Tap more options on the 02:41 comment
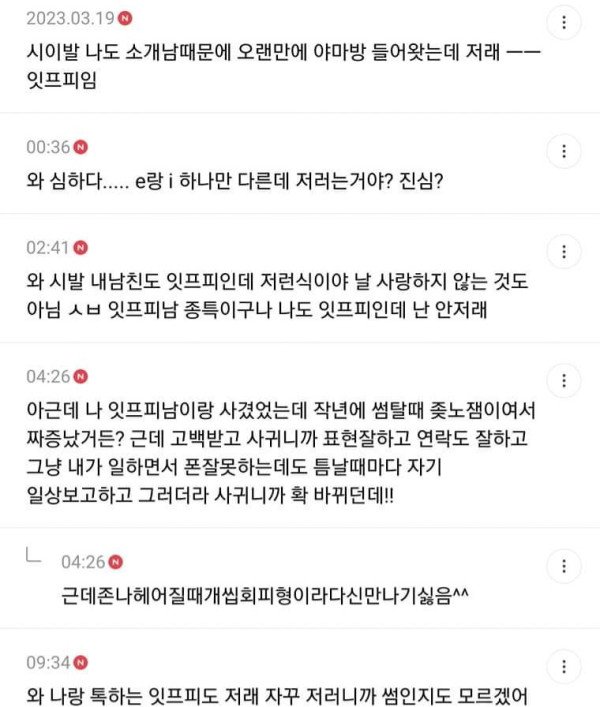This screenshot has height=707, width=600. point(565,251)
